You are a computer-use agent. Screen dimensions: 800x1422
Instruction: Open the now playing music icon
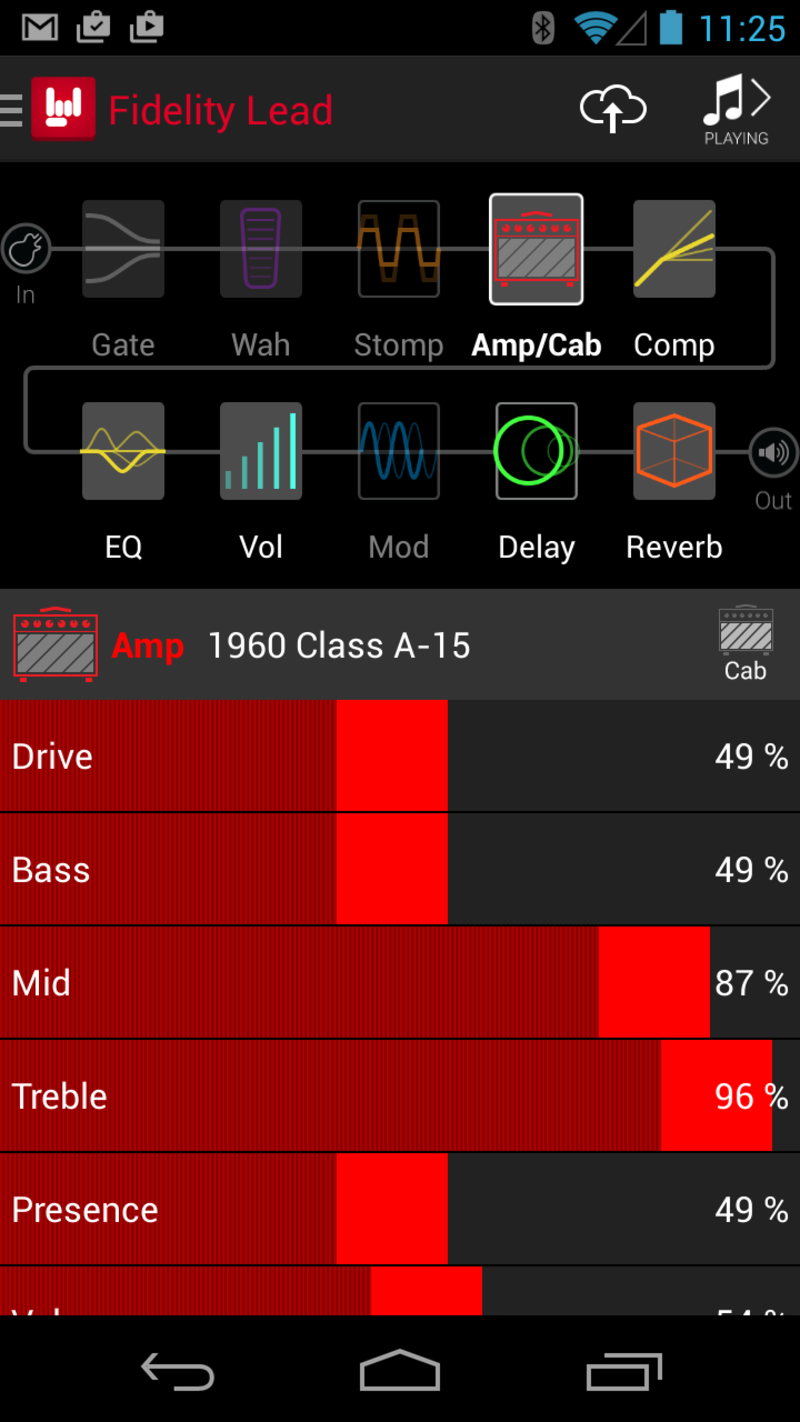click(x=736, y=110)
